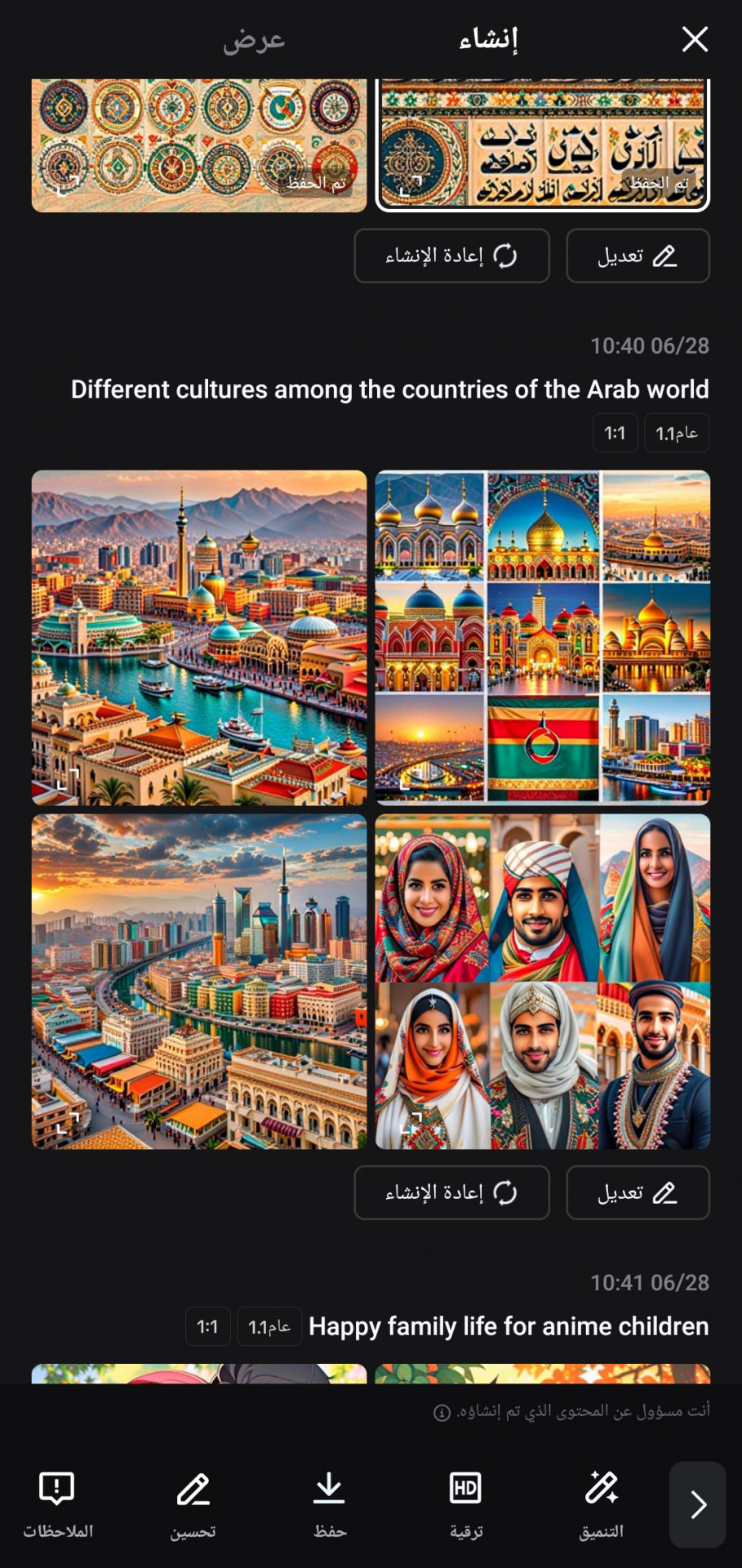Tap the arrow button beside the toolbar
This screenshot has width=742, height=1568.
(697, 1504)
